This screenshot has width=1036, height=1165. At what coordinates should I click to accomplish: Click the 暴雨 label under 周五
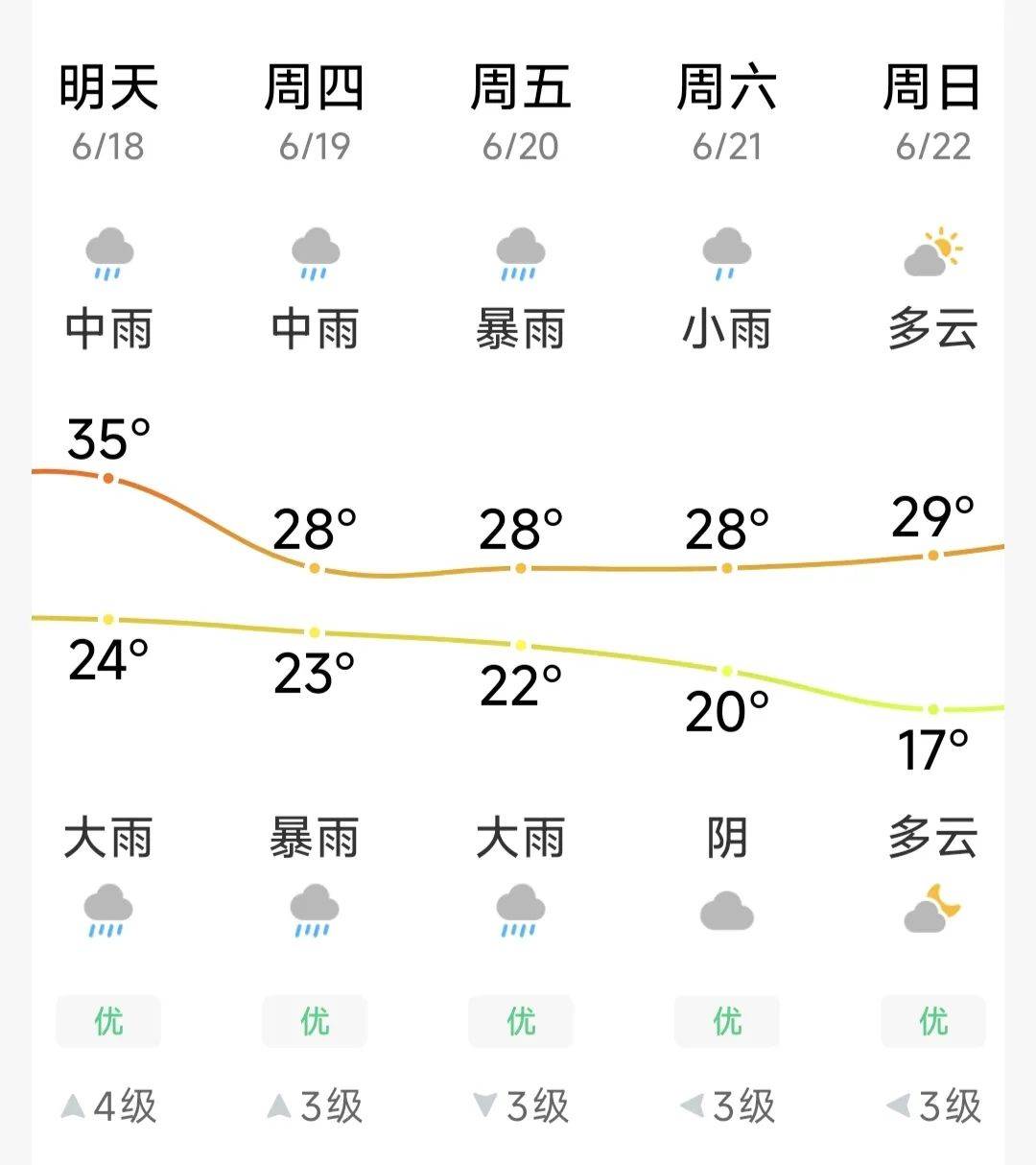click(x=521, y=331)
